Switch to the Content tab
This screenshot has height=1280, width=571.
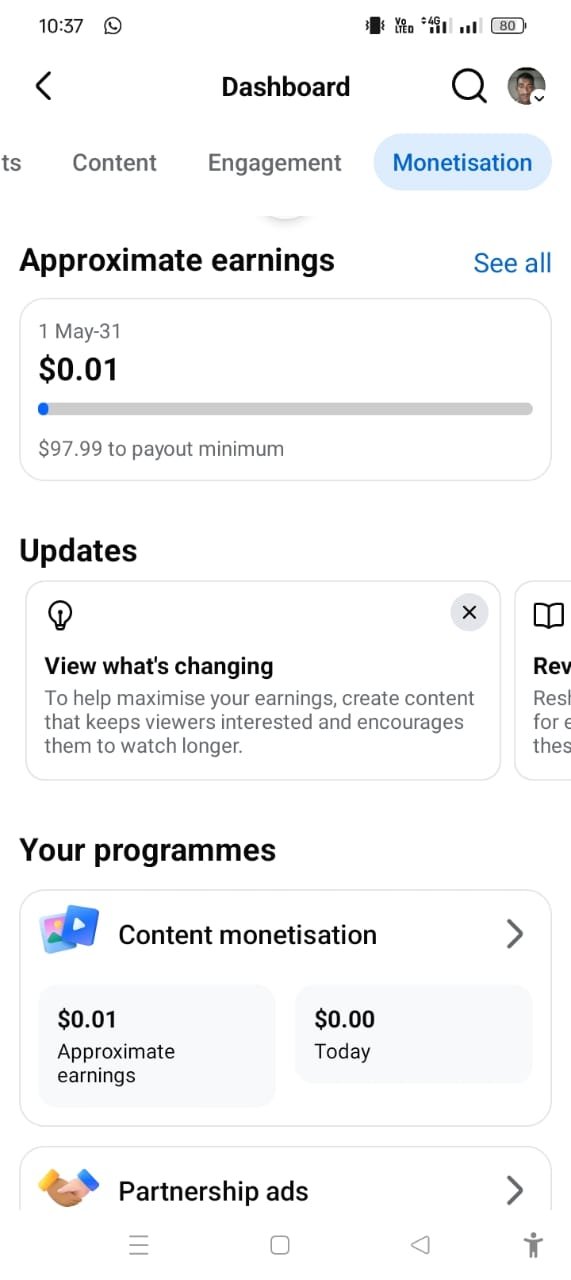114,163
